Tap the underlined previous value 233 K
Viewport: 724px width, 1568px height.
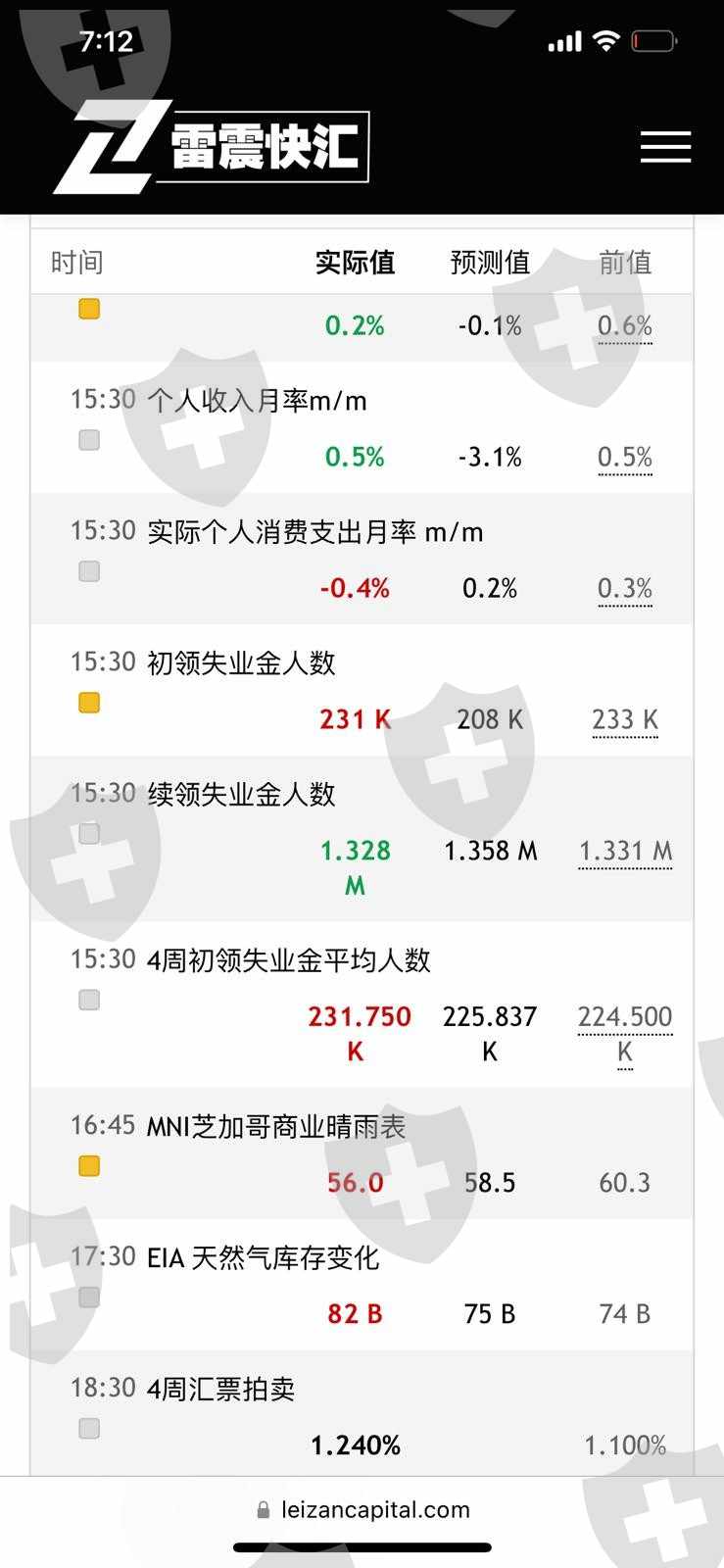625,720
